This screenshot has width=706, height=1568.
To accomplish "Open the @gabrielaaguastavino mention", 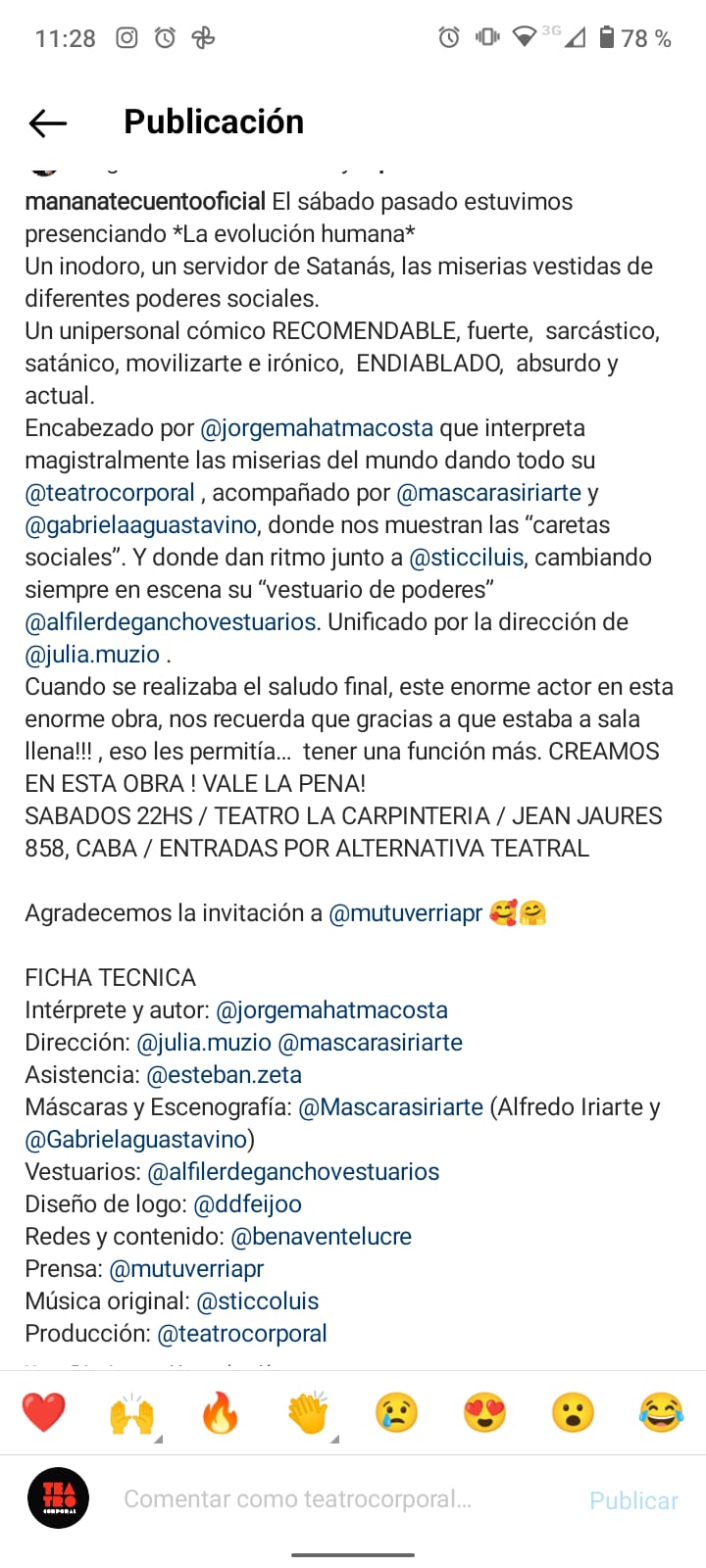I will [141, 525].
